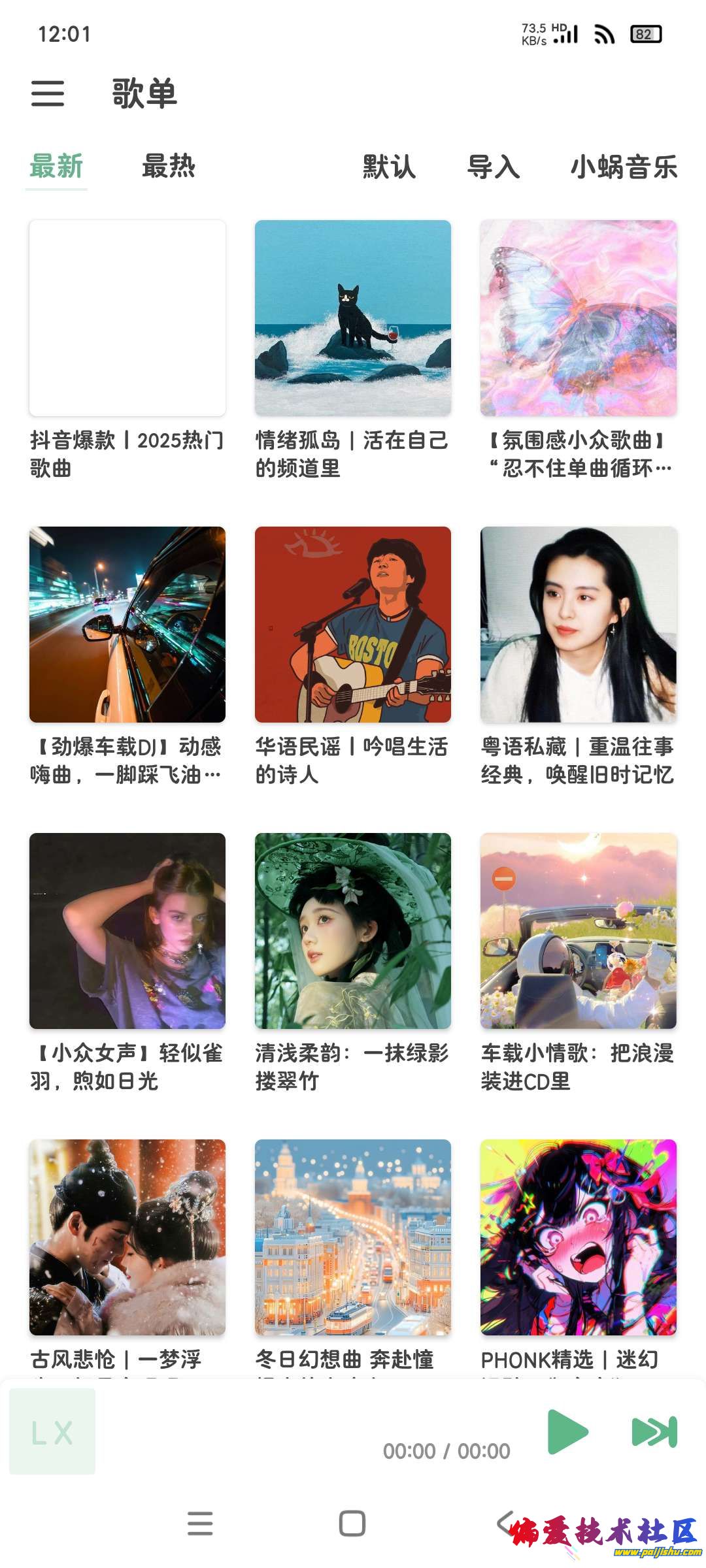Screen dimensions: 706x1568
Task: Start playback with the play button
Action: 567,1431
